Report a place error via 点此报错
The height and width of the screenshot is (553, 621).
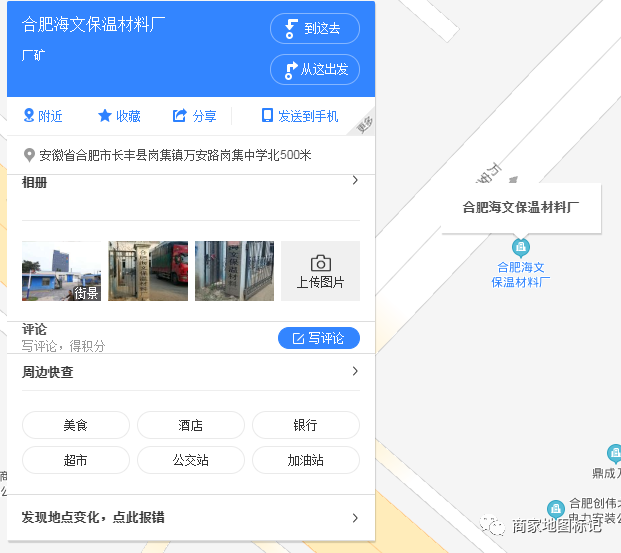(190, 518)
